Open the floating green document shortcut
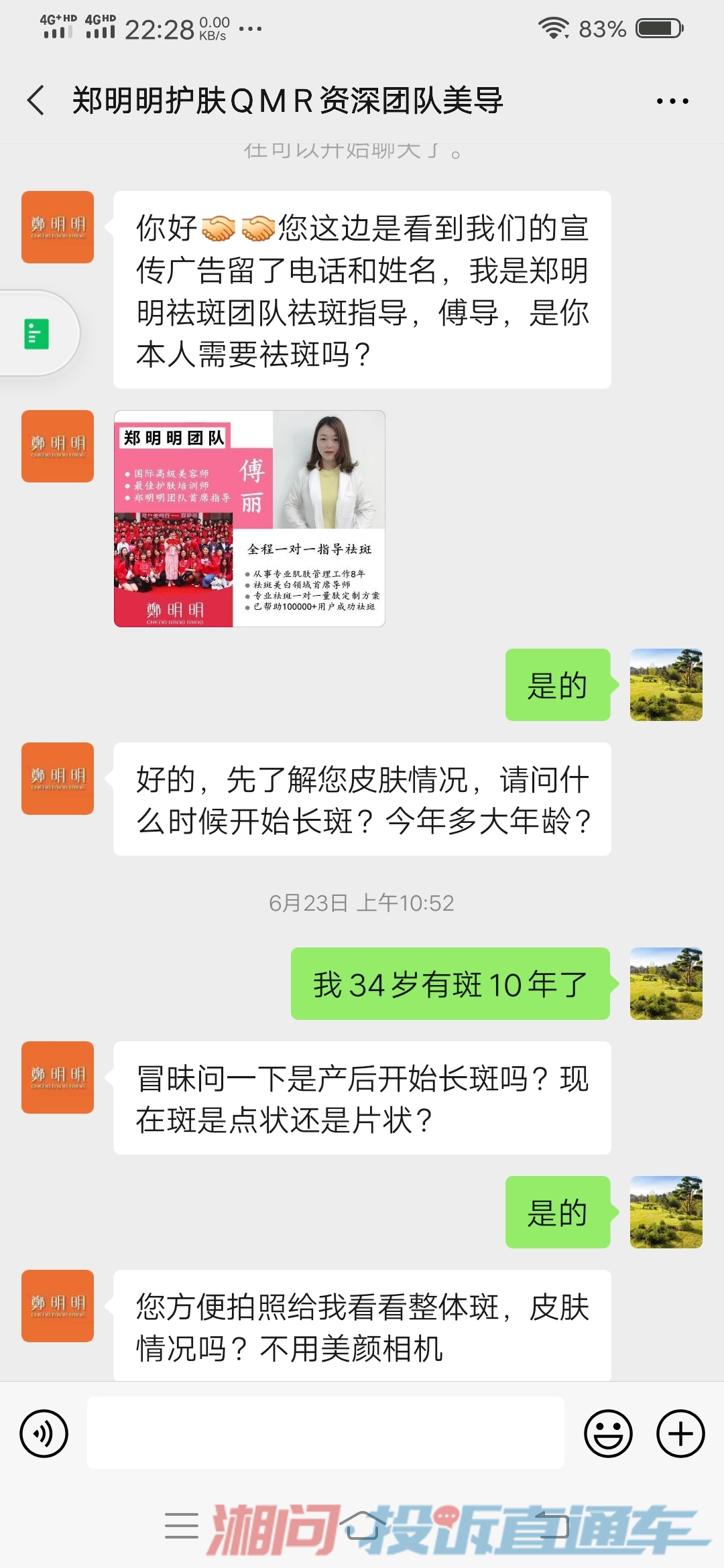The height and width of the screenshot is (1568, 724). (37, 333)
